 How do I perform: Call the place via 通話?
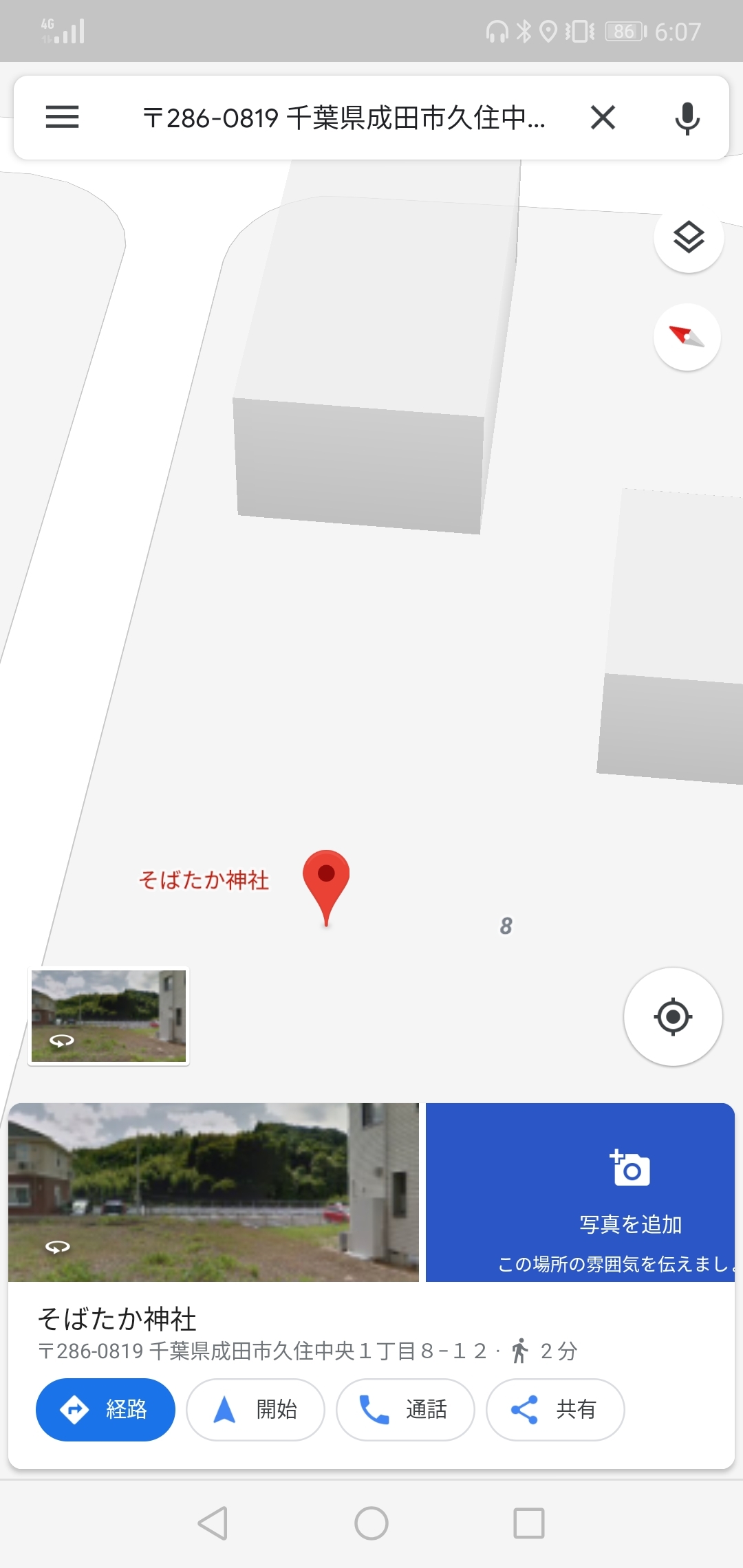pos(405,1409)
